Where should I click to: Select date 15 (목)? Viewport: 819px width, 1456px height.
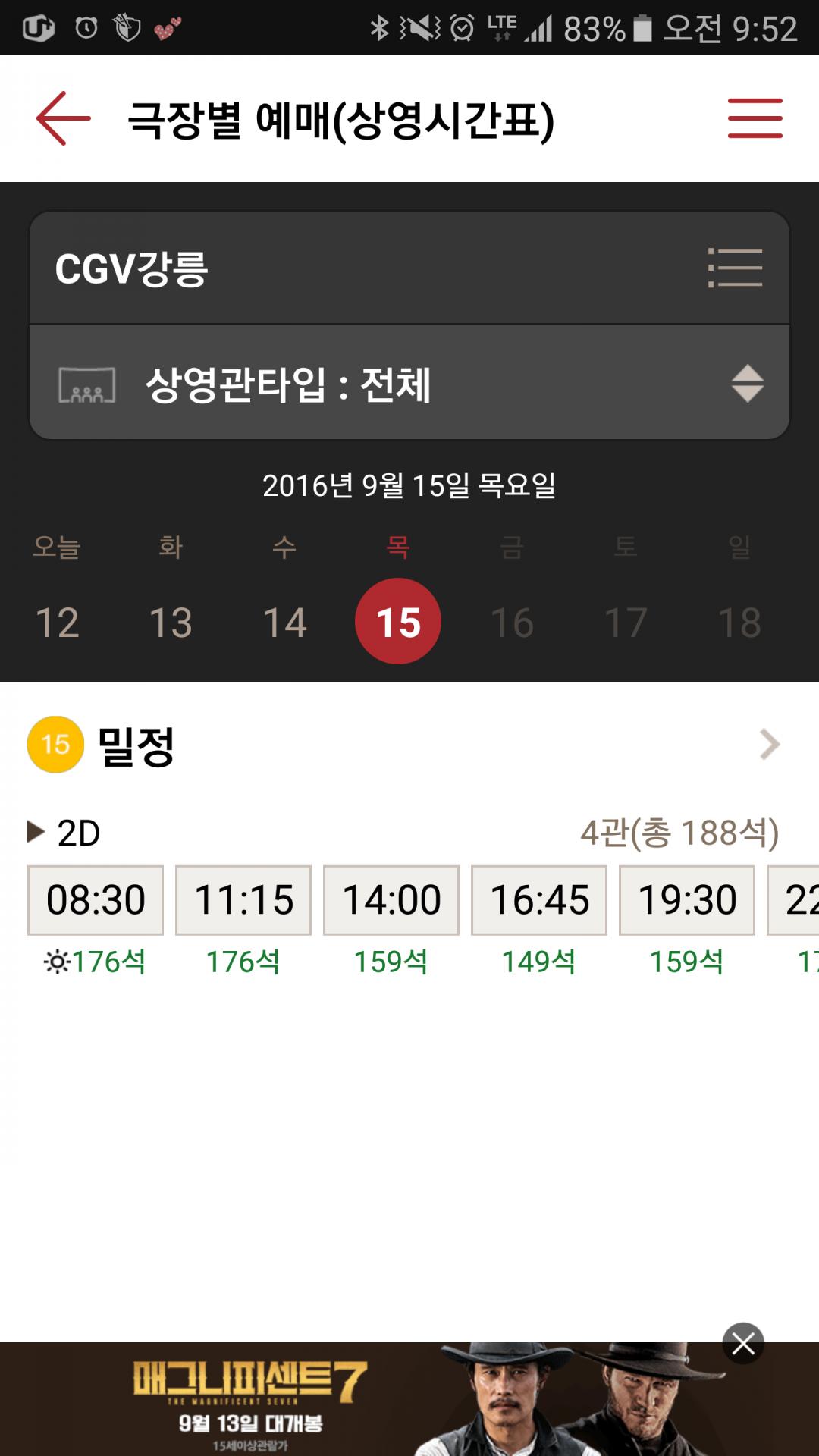pyautogui.click(x=398, y=622)
